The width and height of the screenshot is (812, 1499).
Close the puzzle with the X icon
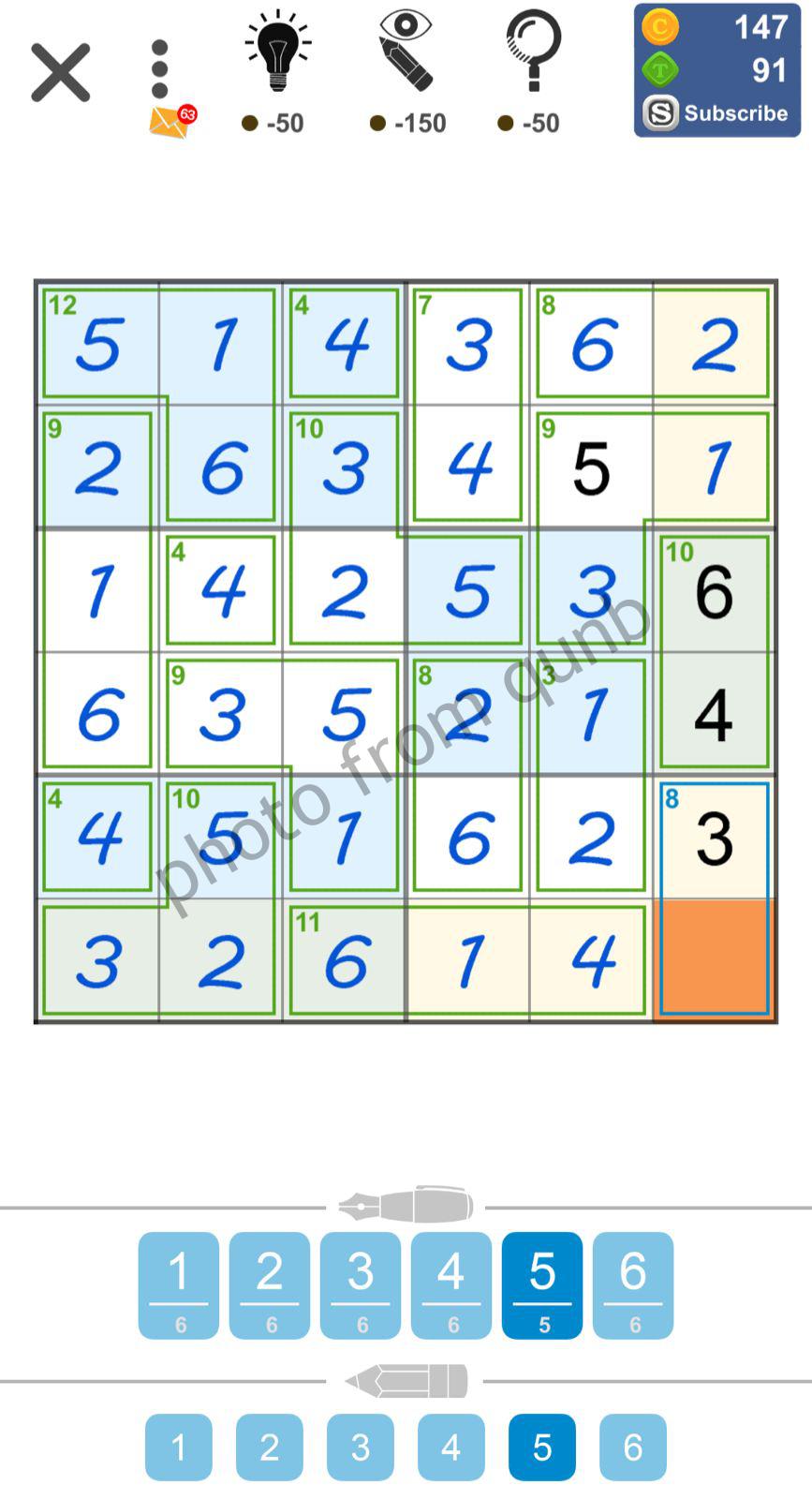(61, 72)
